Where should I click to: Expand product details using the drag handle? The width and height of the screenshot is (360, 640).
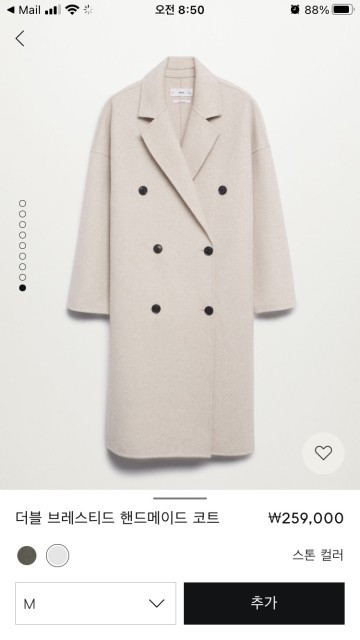click(180, 498)
